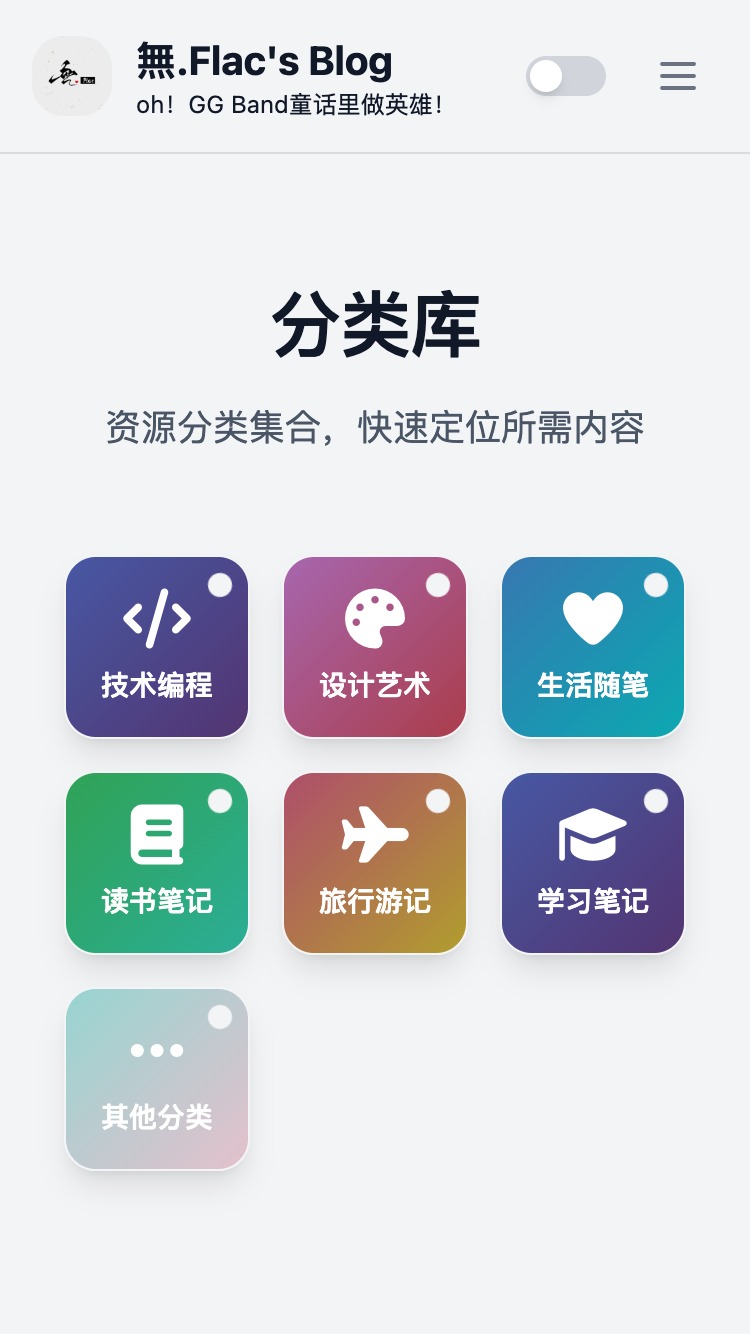
Task: Tap the blog logo avatar
Action: pyautogui.click(x=72, y=76)
